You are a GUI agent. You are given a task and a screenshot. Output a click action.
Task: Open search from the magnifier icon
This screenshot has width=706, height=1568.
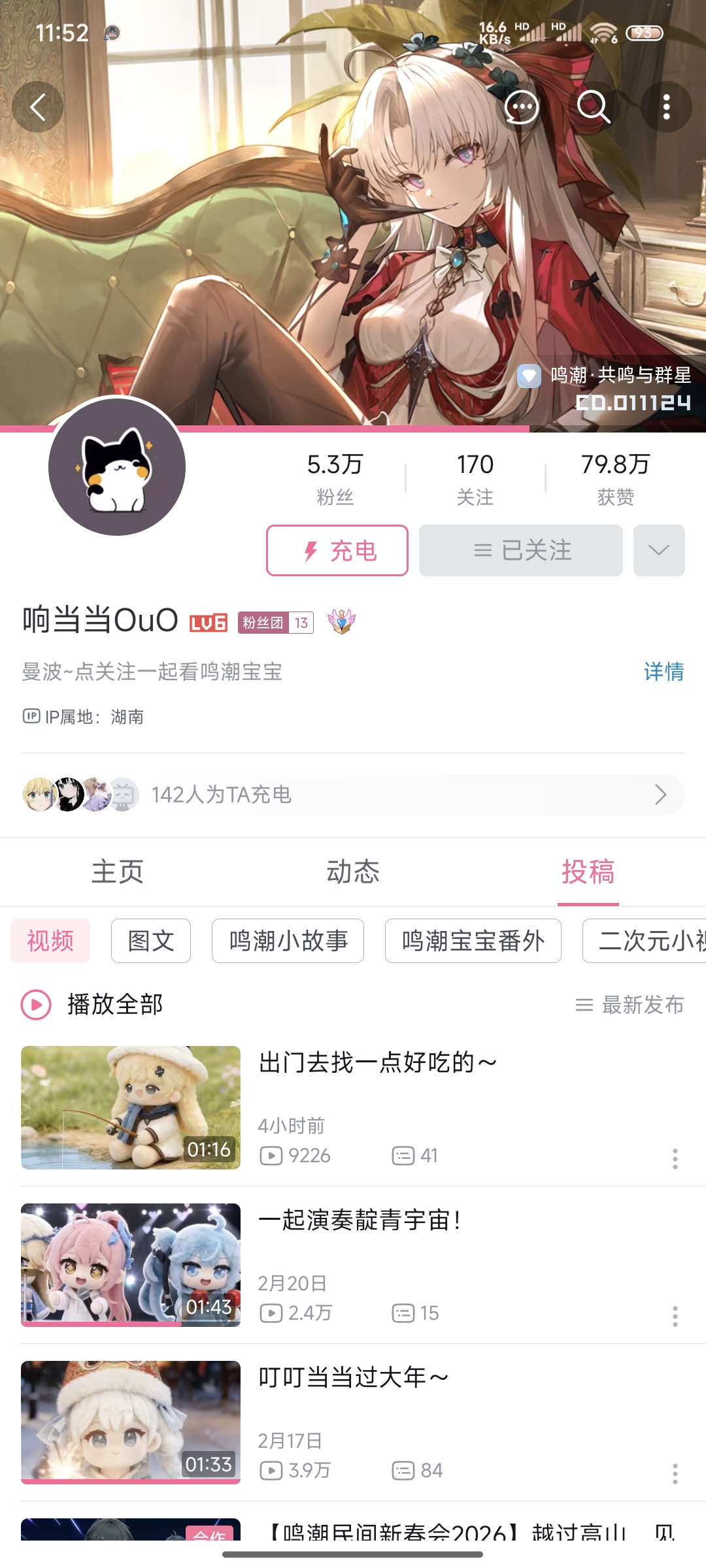click(594, 107)
